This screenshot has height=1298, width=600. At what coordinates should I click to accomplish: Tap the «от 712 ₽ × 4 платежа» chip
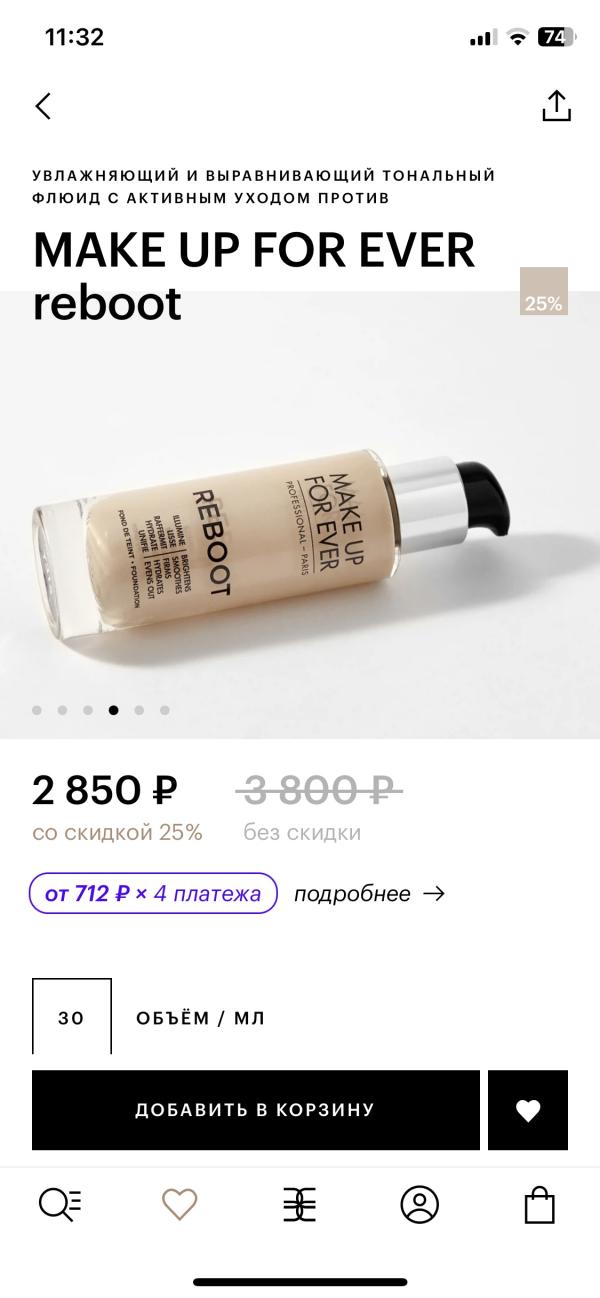click(x=153, y=893)
